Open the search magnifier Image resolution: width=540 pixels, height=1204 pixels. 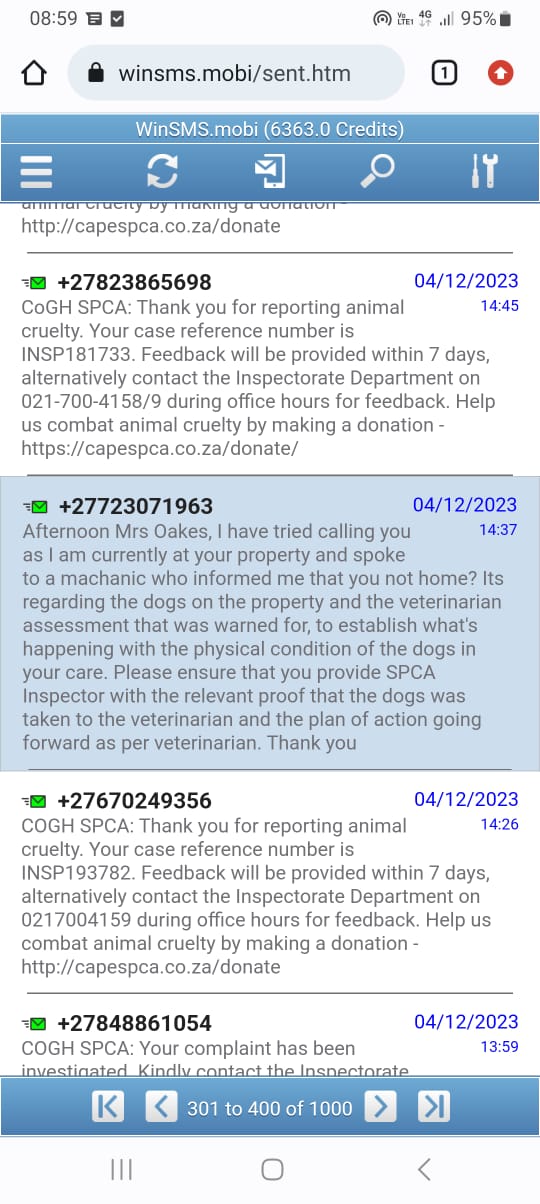click(x=377, y=172)
